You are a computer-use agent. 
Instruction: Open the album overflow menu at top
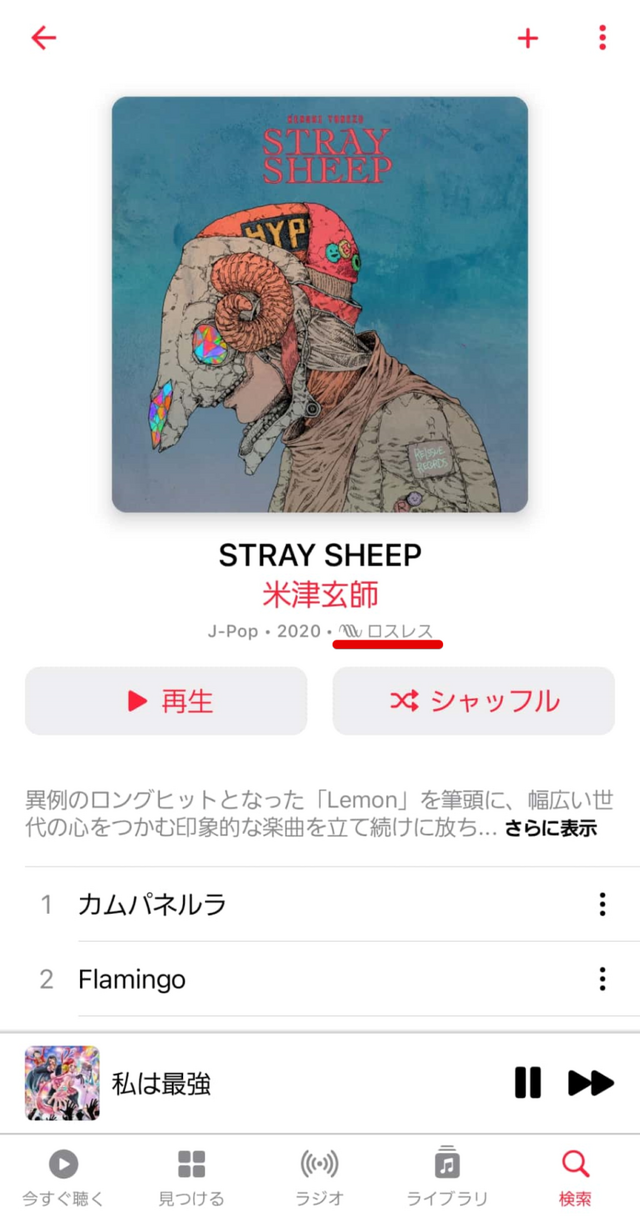pos(602,38)
